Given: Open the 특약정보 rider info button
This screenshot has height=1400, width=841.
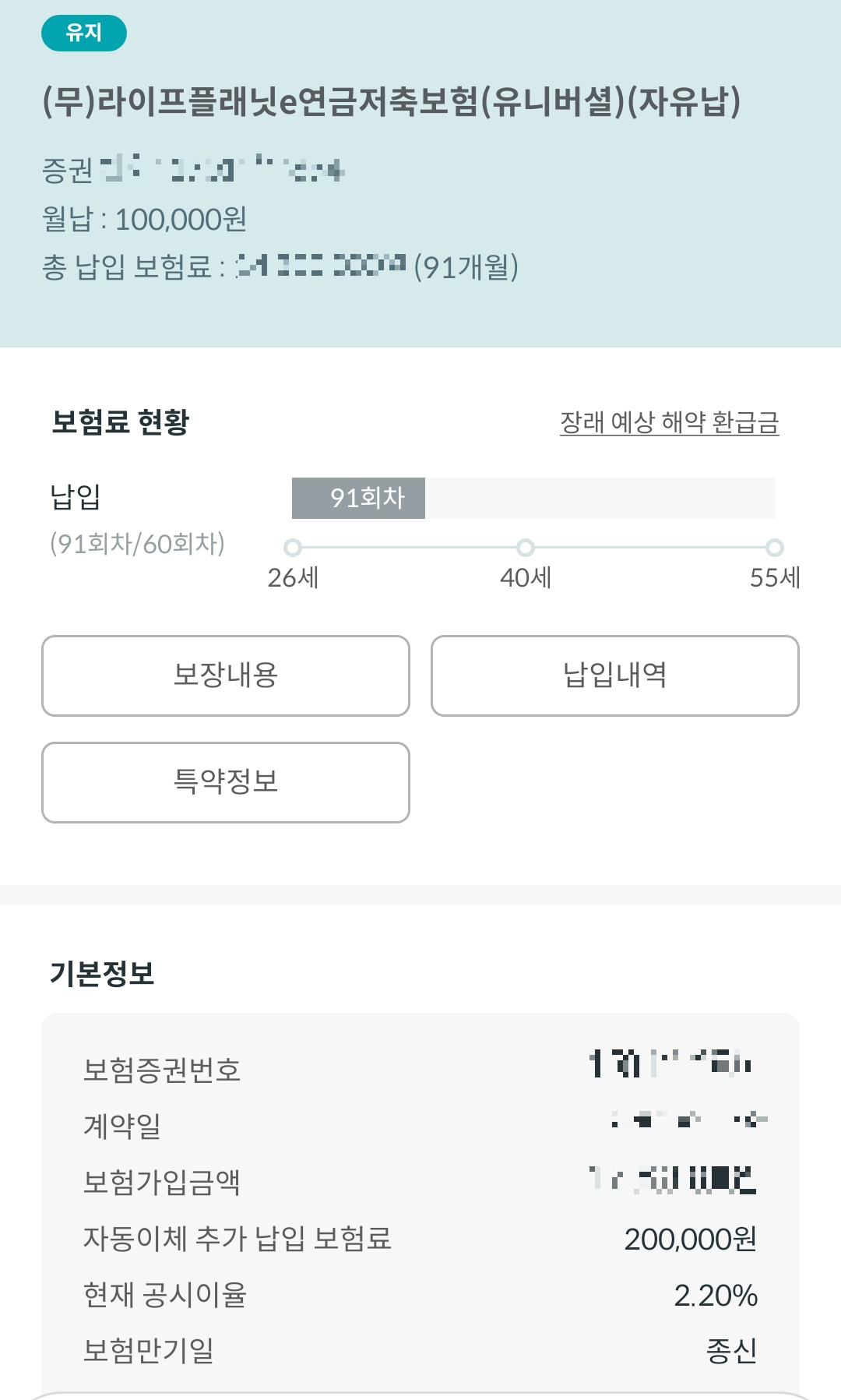Looking at the screenshot, I should (226, 782).
